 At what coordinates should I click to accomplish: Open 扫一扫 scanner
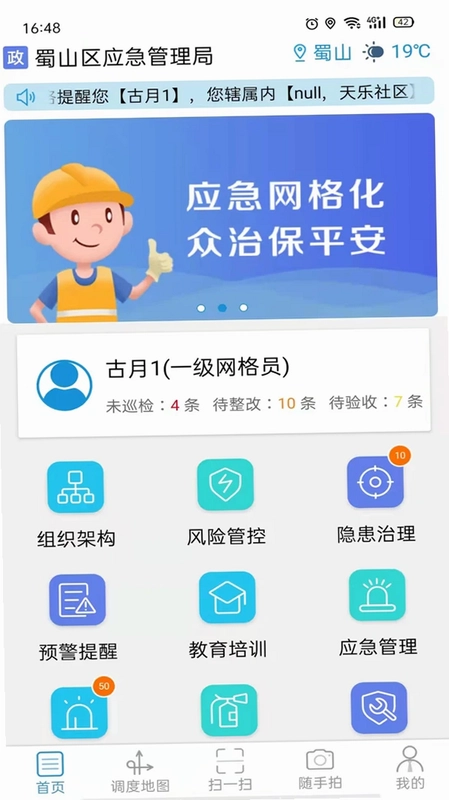click(230, 770)
